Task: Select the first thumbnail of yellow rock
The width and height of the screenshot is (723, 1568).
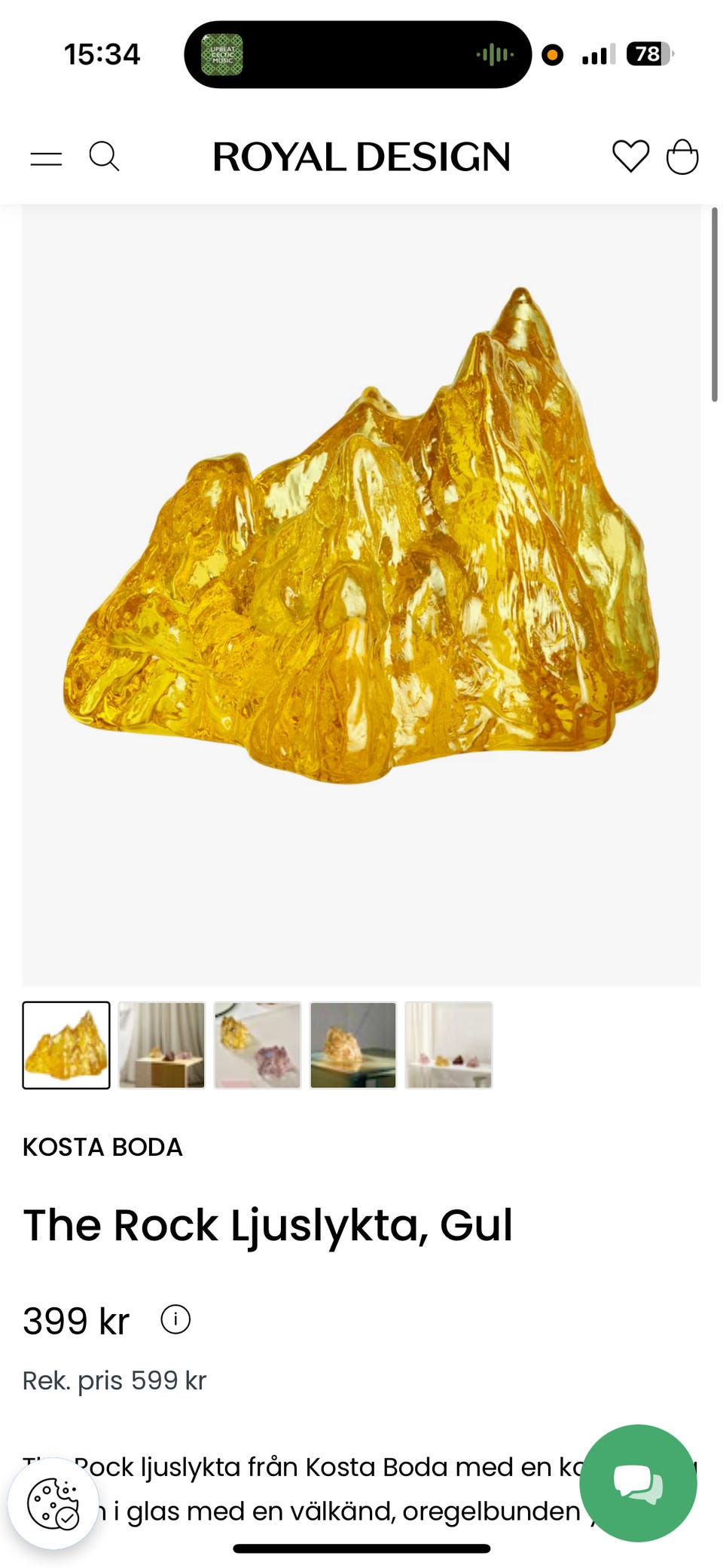Action: [x=66, y=1044]
